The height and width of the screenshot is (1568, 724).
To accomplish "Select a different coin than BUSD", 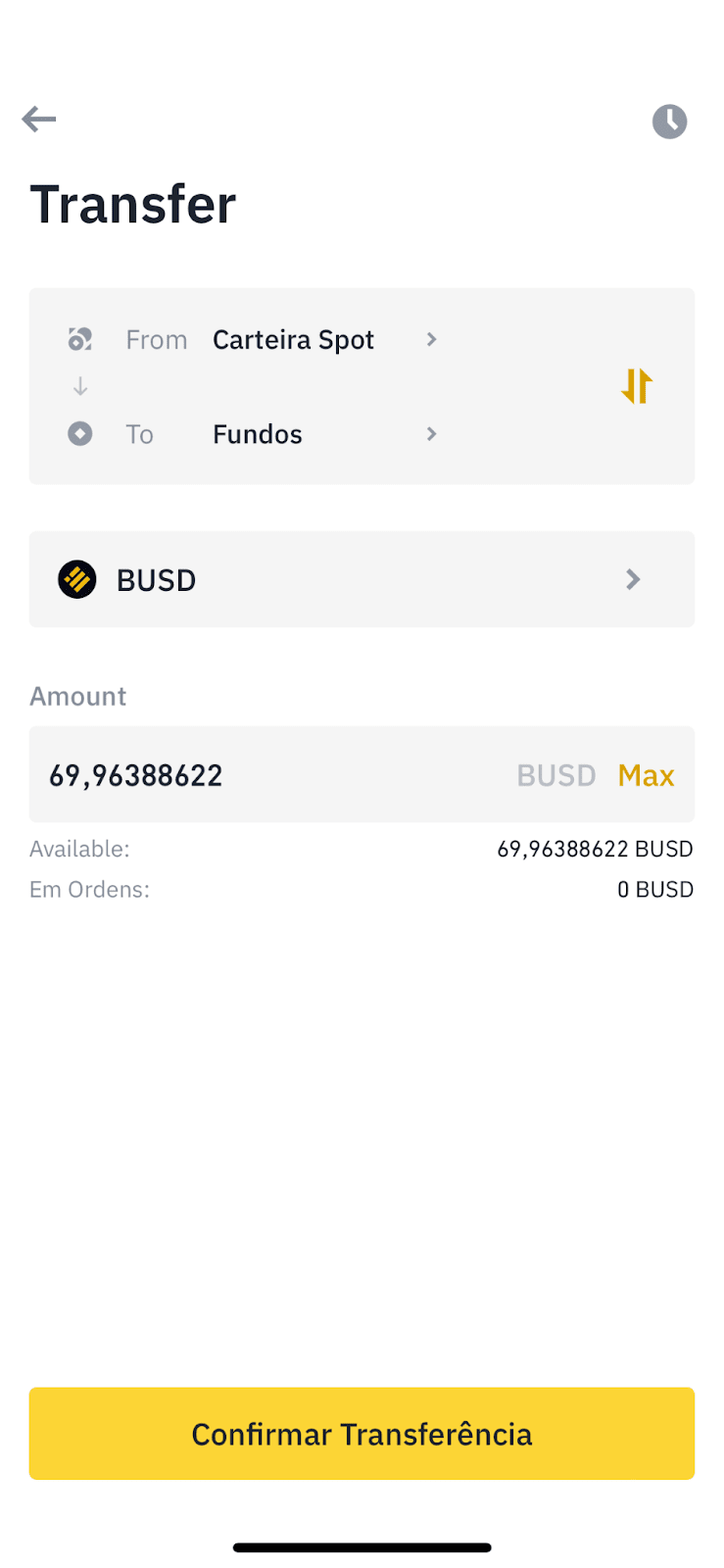I will click(x=362, y=579).
